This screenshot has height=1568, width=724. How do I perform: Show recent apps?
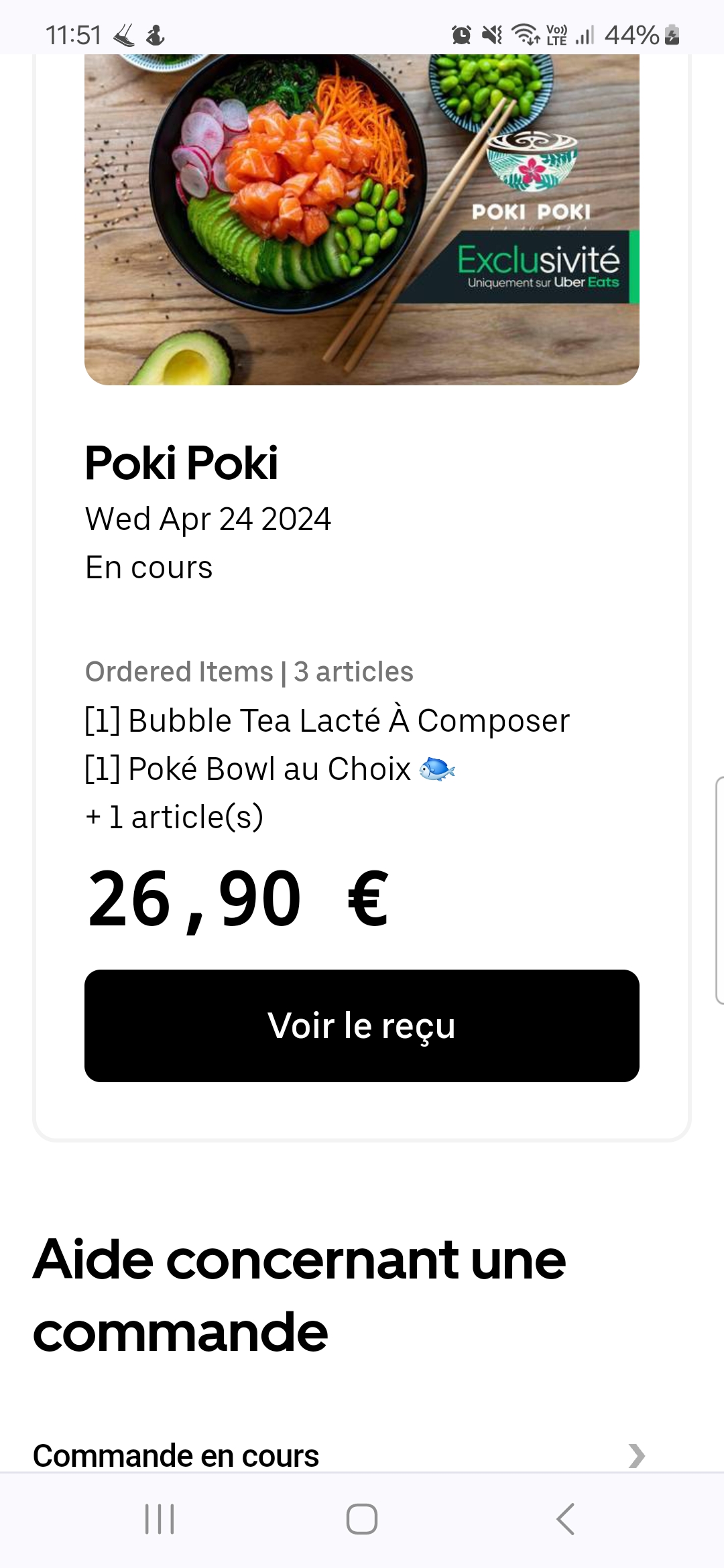pos(160,1519)
